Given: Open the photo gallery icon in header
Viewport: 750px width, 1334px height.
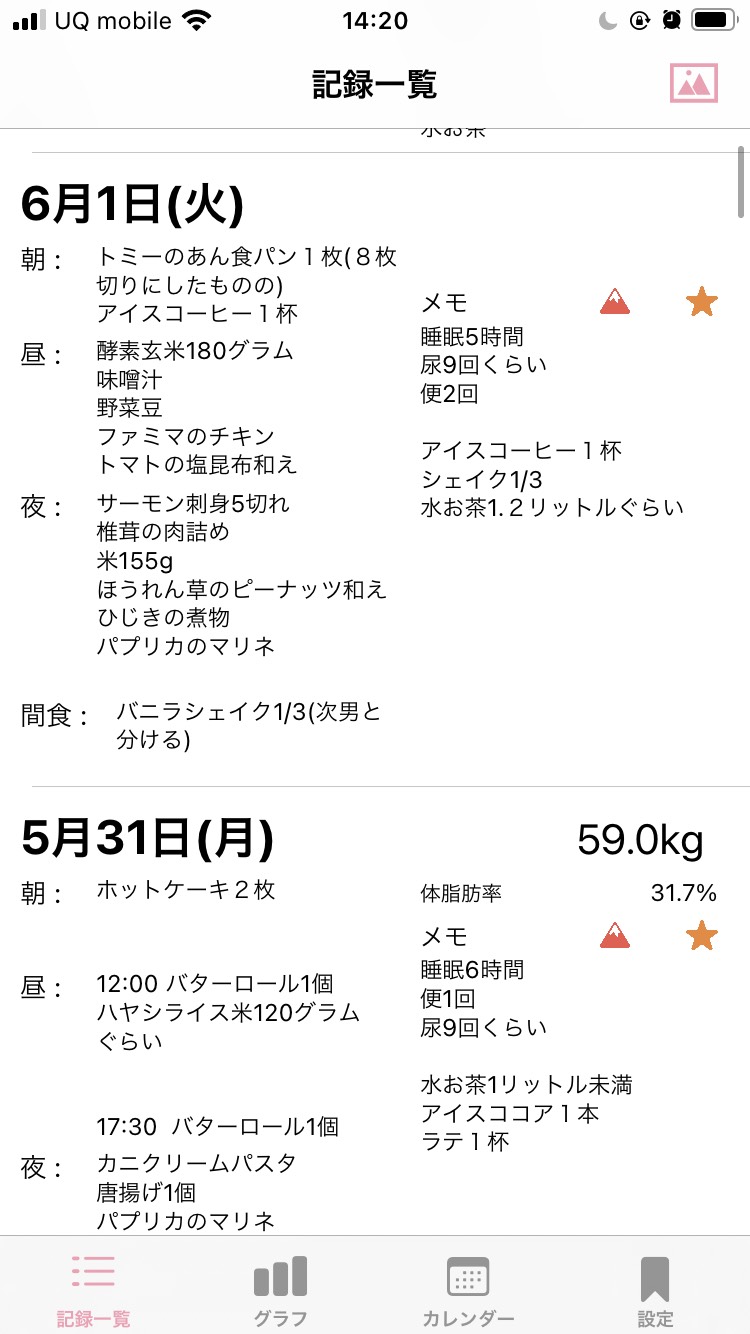Looking at the screenshot, I should coord(694,83).
